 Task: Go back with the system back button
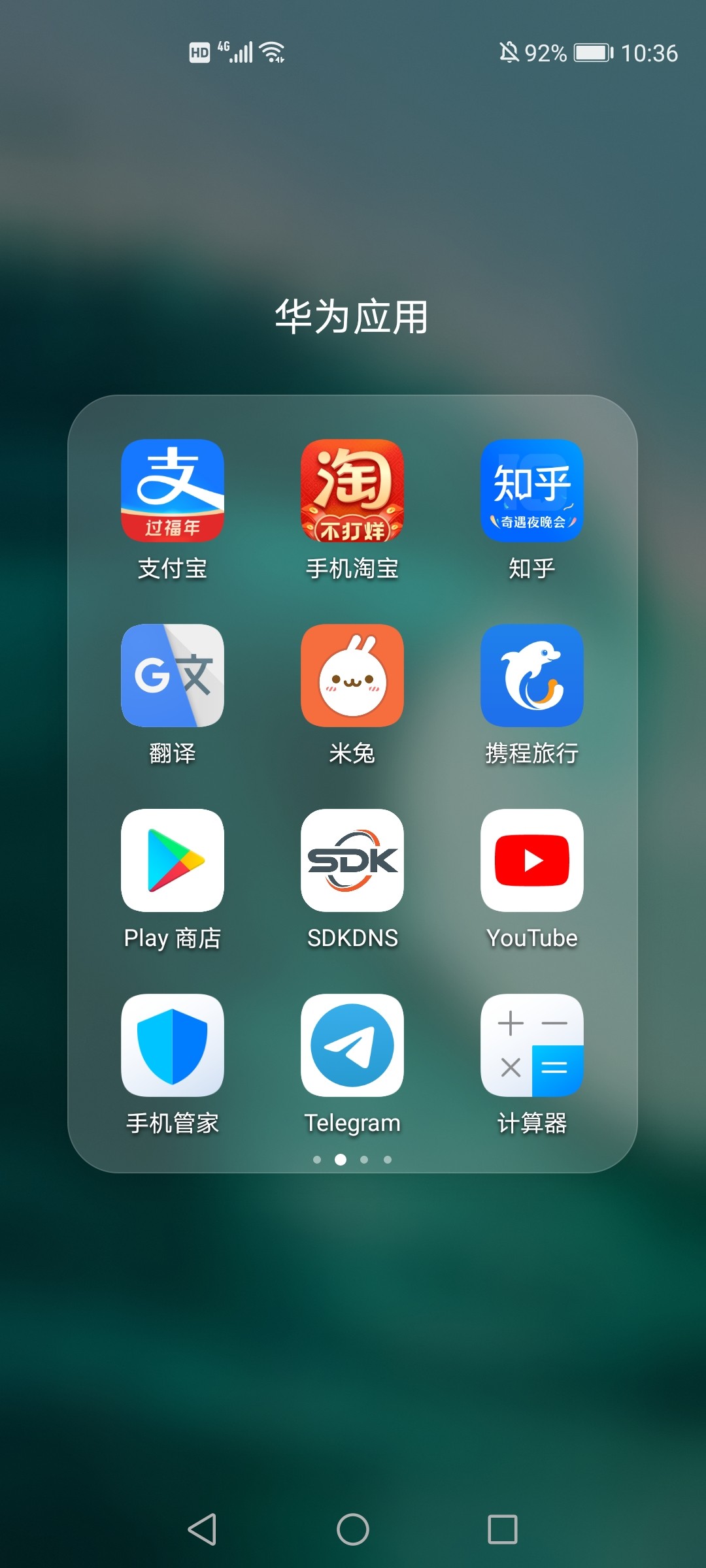(203, 1529)
